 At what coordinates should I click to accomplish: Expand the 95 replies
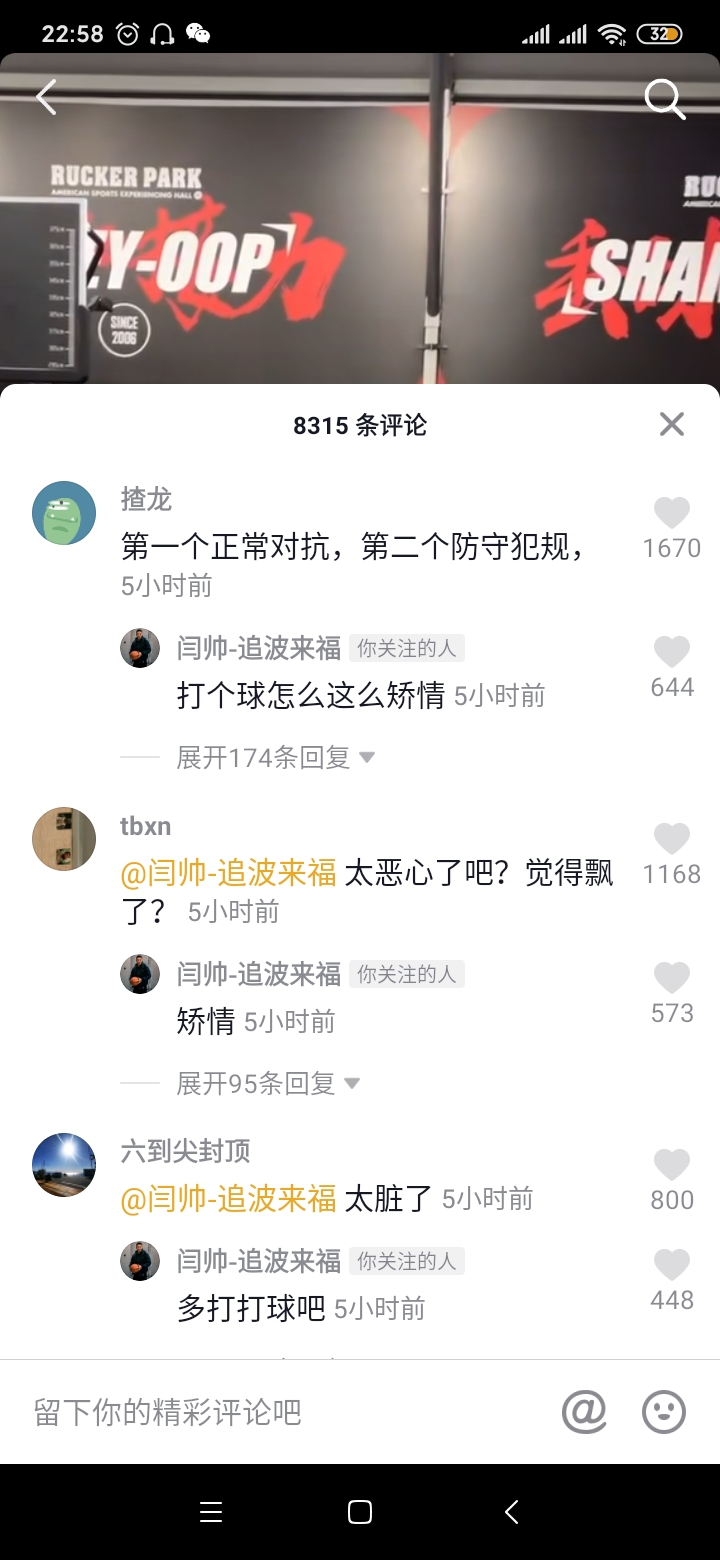point(268,1083)
